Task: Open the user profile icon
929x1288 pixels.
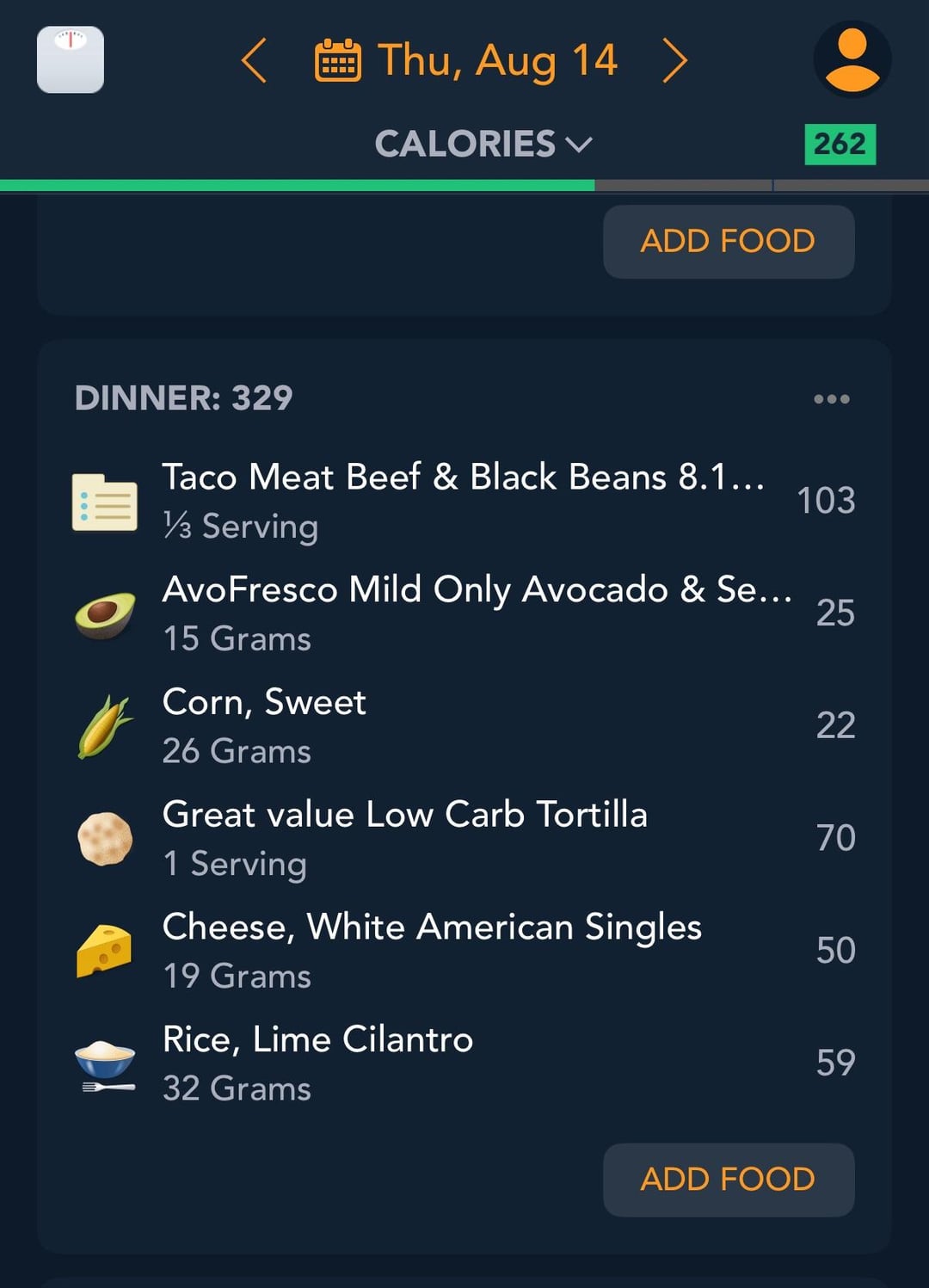Action: [852, 59]
